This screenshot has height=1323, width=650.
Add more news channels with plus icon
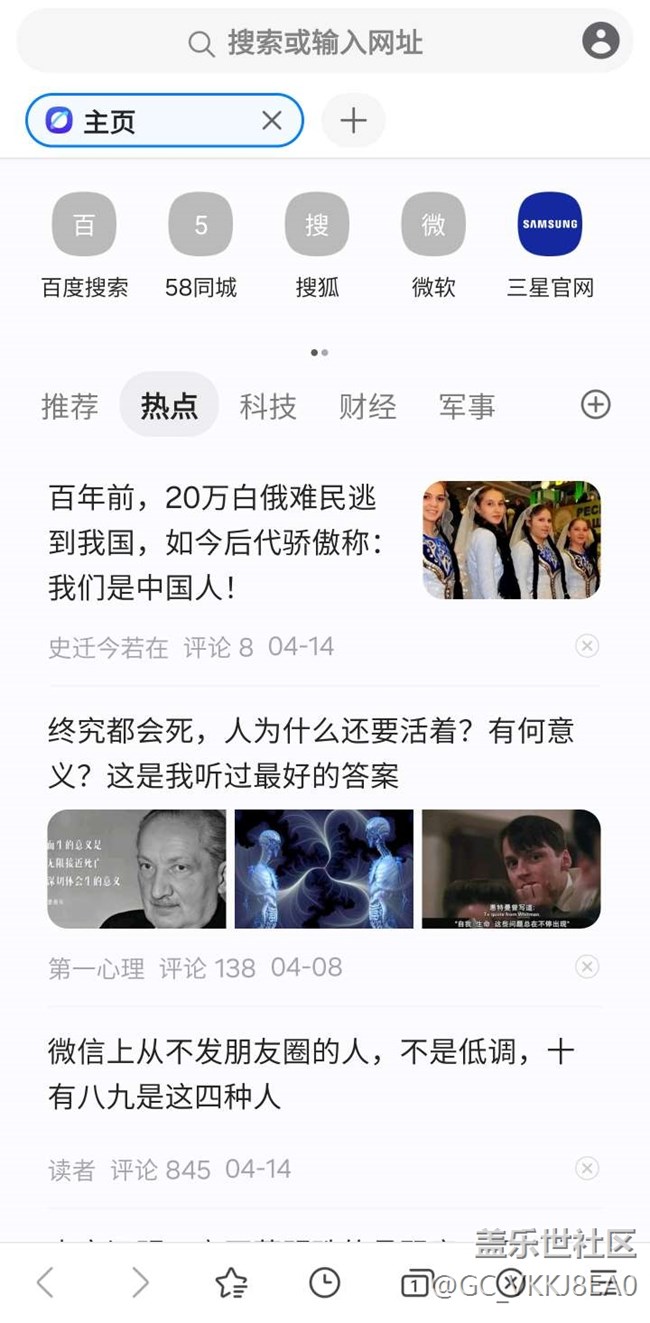pos(595,404)
